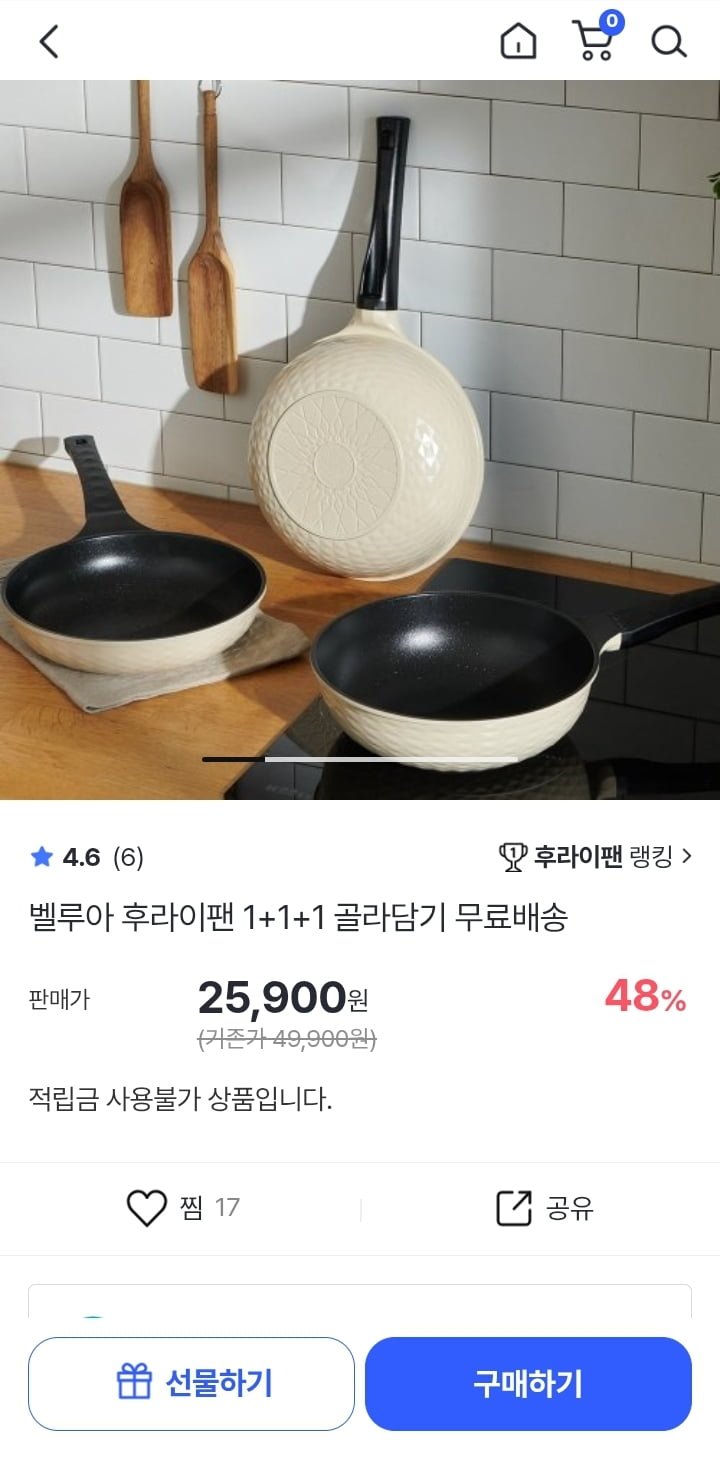Add this frying pan to 찜
The image size is (720, 1459).
[x=182, y=1208]
